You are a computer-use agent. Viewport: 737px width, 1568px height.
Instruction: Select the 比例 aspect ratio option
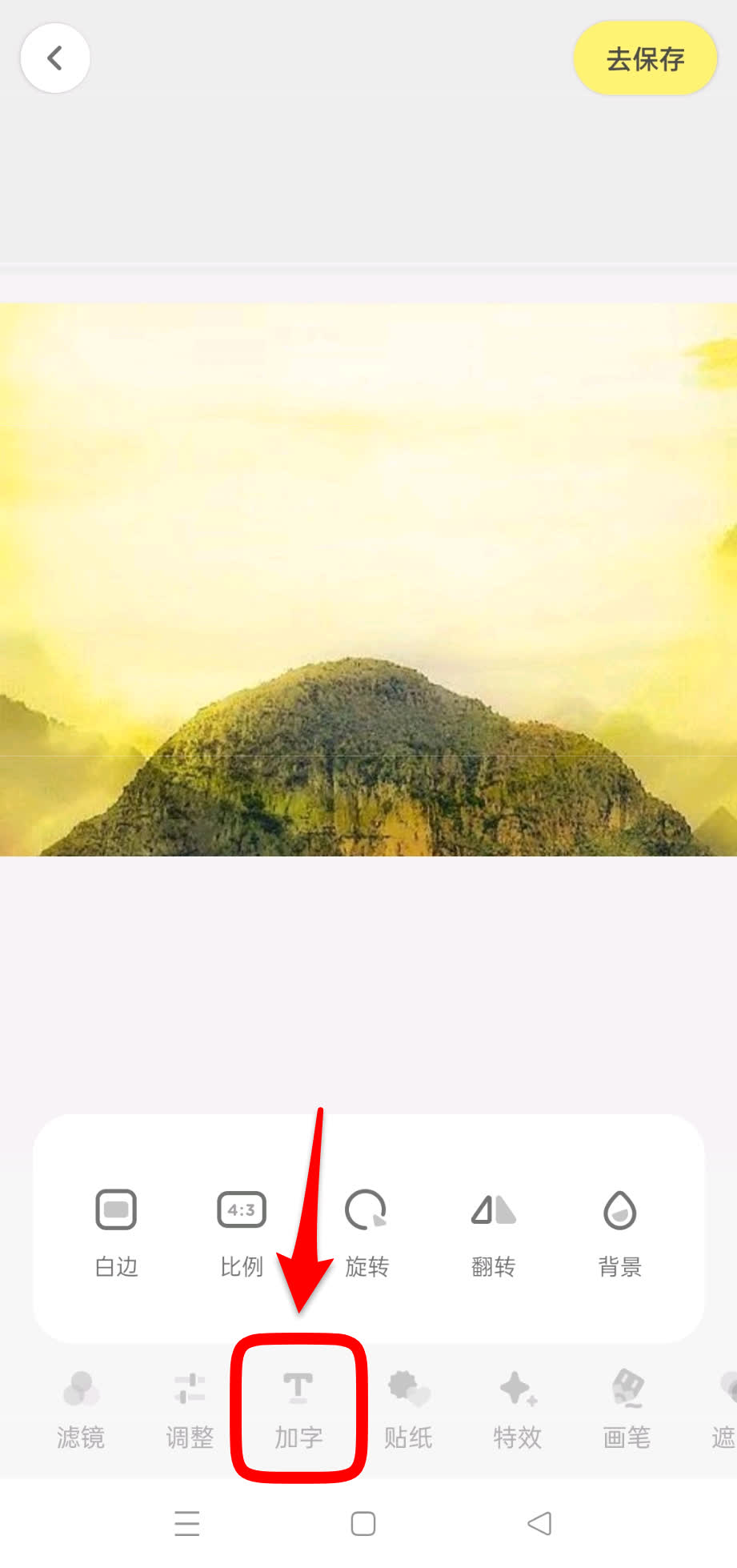click(242, 1232)
